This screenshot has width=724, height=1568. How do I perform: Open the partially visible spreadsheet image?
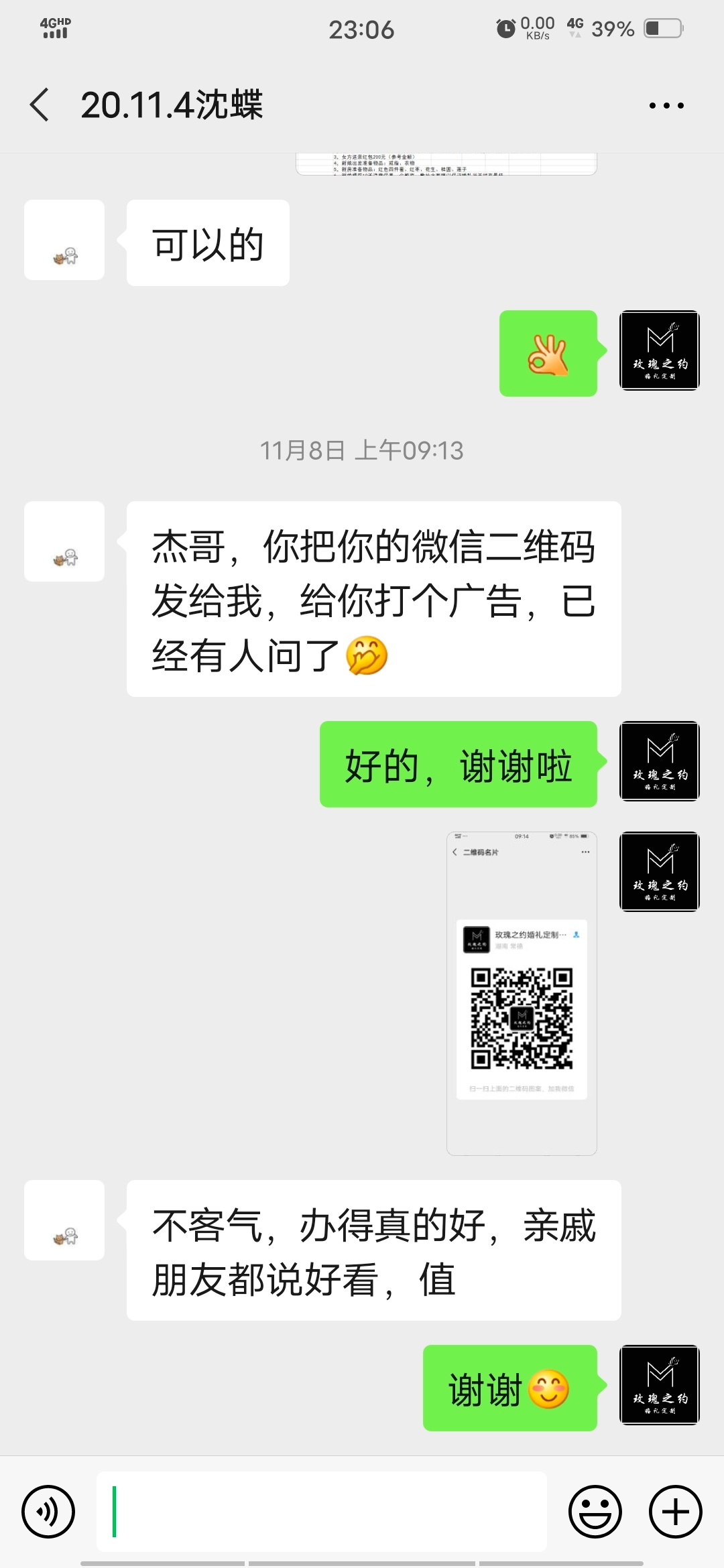(446, 164)
